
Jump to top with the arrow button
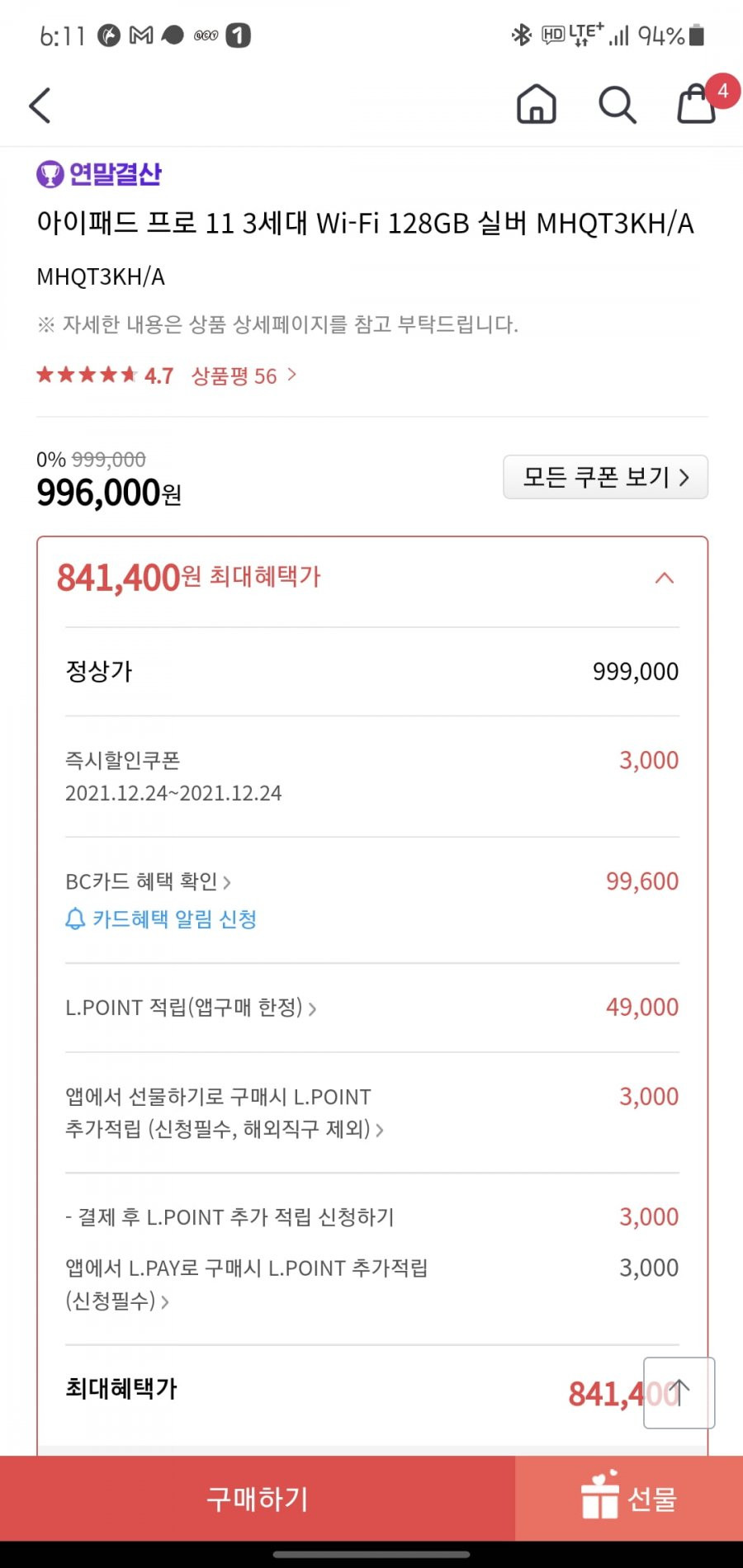(679, 1393)
